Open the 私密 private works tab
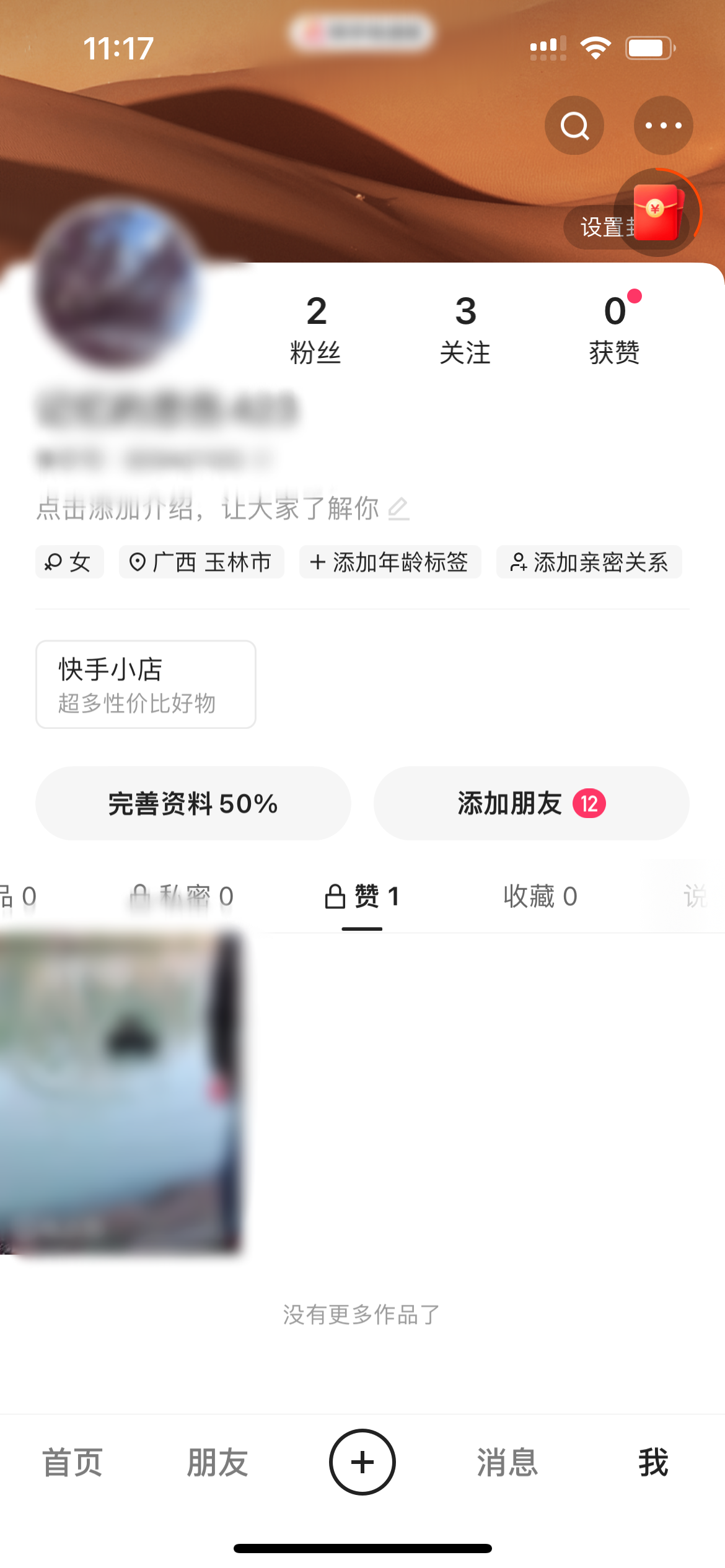 (x=183, y=896)
